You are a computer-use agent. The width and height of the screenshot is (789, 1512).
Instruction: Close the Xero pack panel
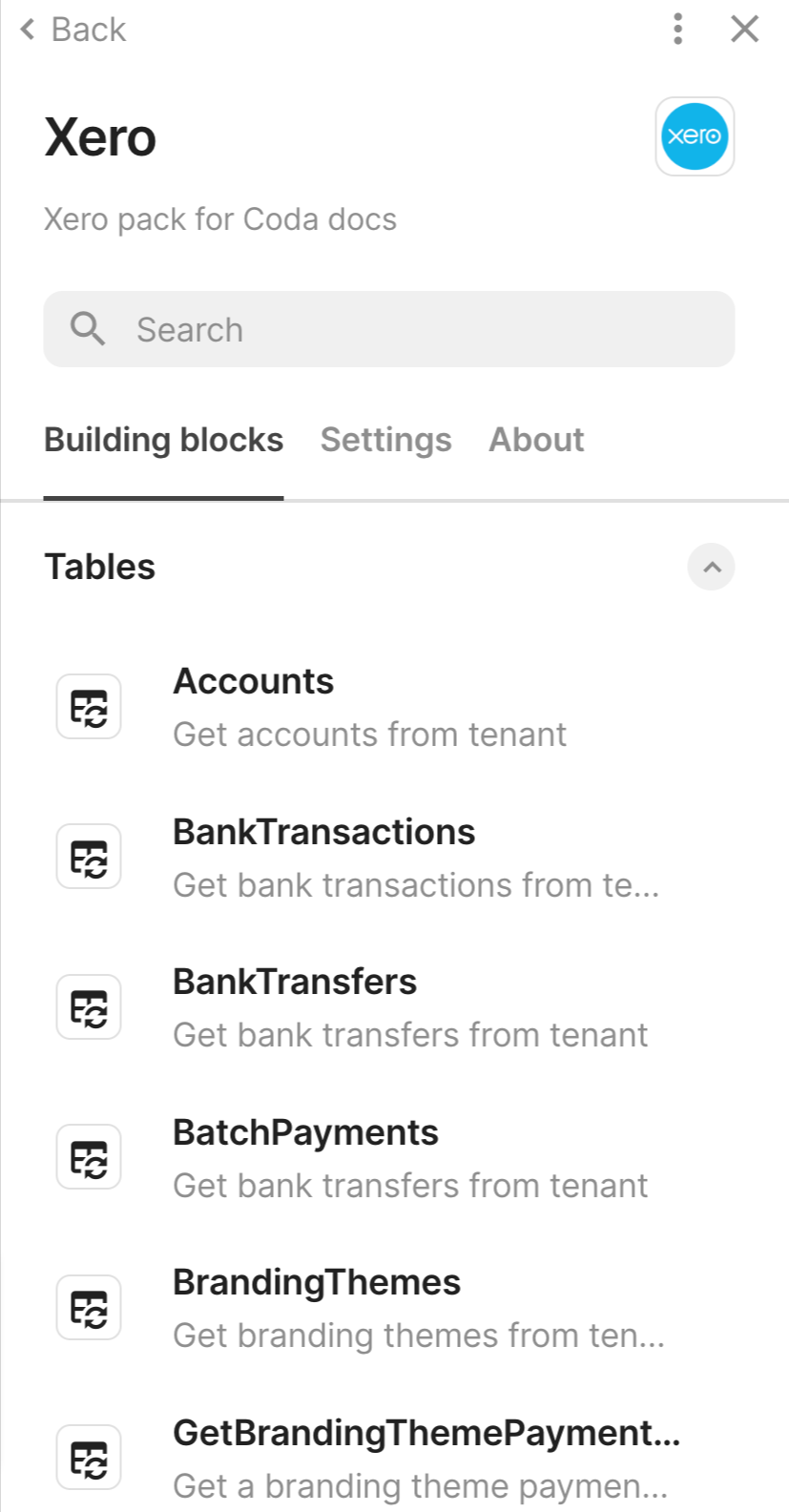pyautogui.click(x=744, y=30)
